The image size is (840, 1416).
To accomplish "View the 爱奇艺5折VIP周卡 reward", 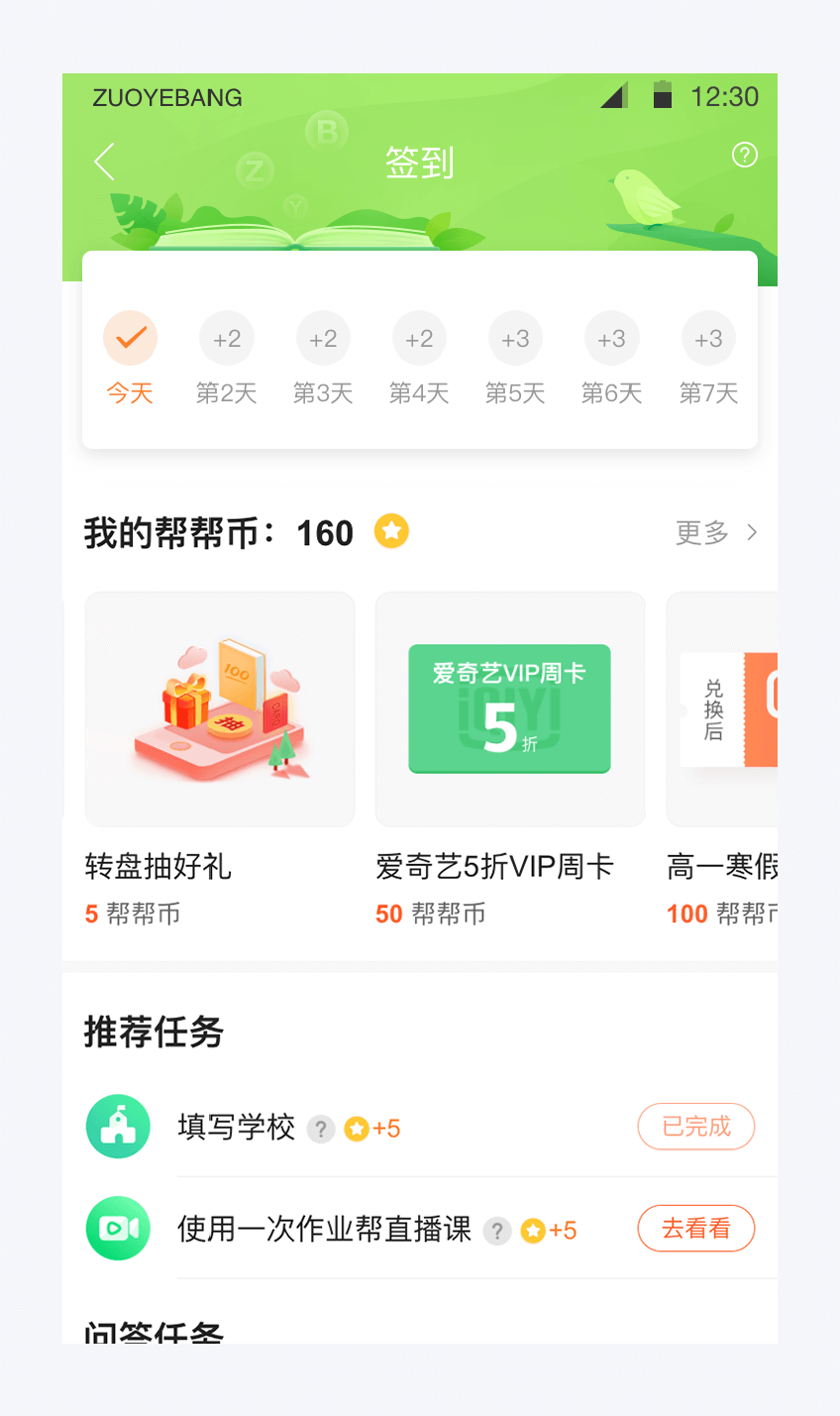I will tap(509, 709).
